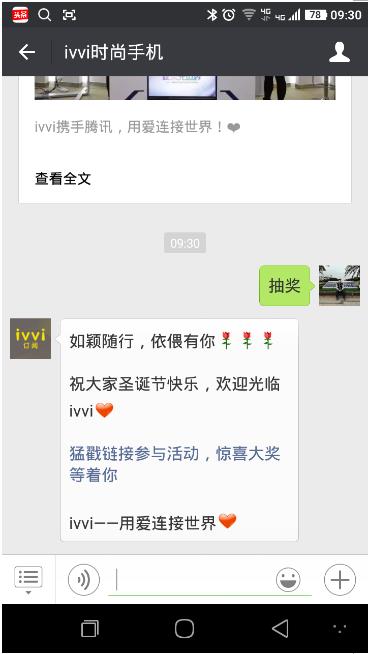
Task: Go back using the header arrow
Action: 27,53
